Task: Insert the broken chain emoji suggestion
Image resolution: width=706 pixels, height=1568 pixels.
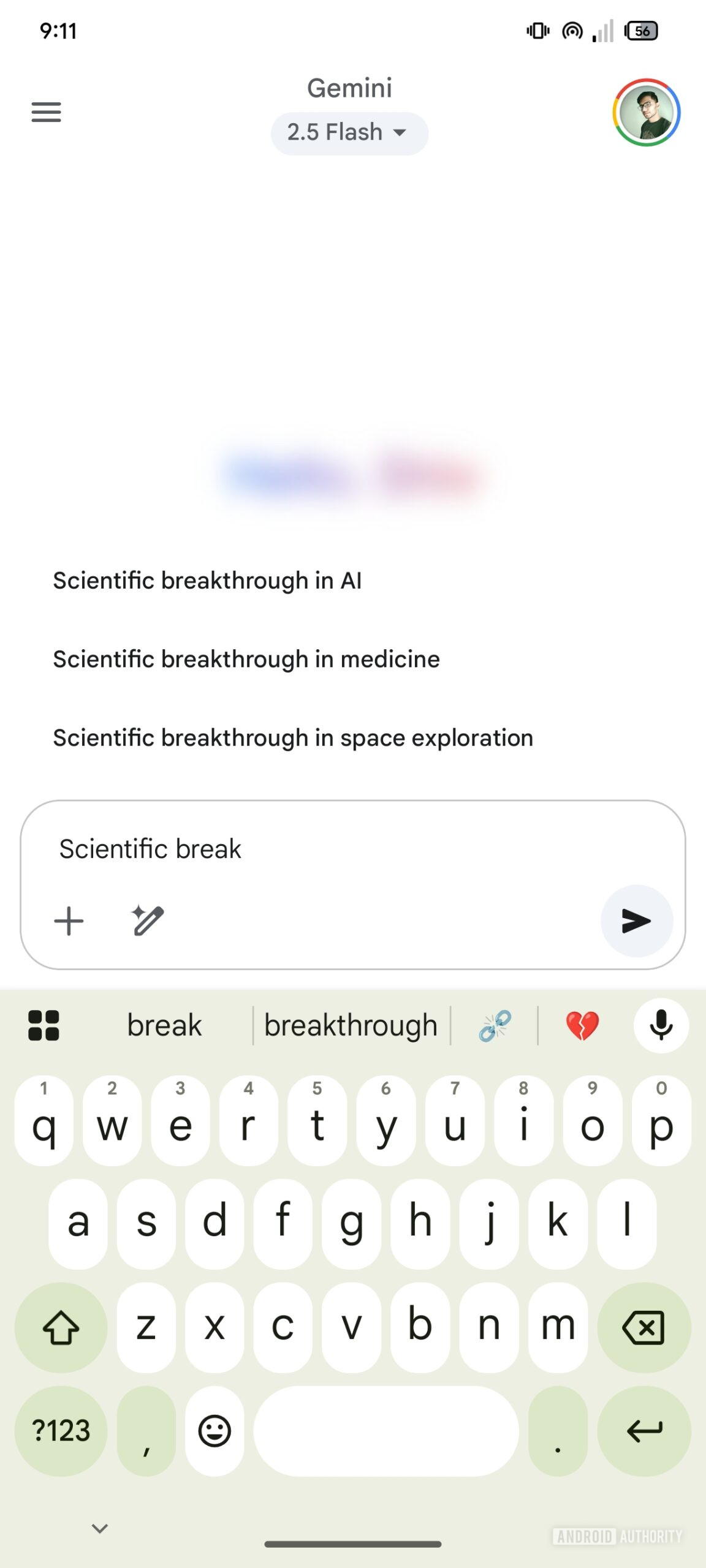Action: click(x=495, y=1025)
